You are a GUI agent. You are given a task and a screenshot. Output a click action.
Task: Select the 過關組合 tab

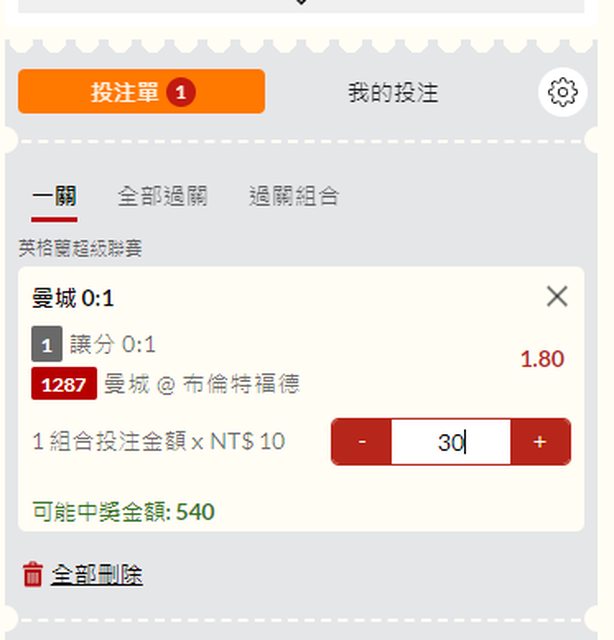294,196
